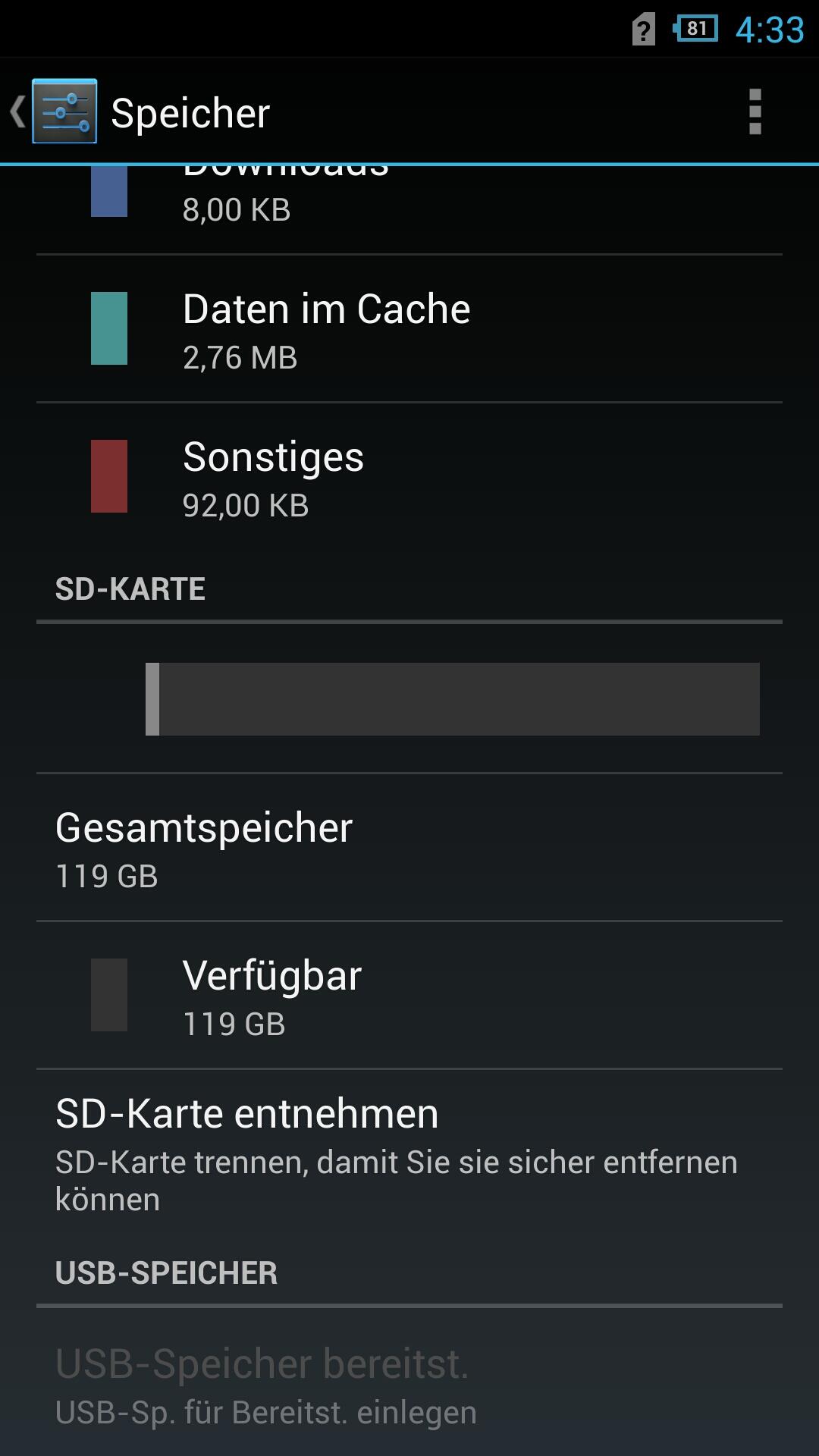Open Sonstiges storage details

(x=409, y=476)
